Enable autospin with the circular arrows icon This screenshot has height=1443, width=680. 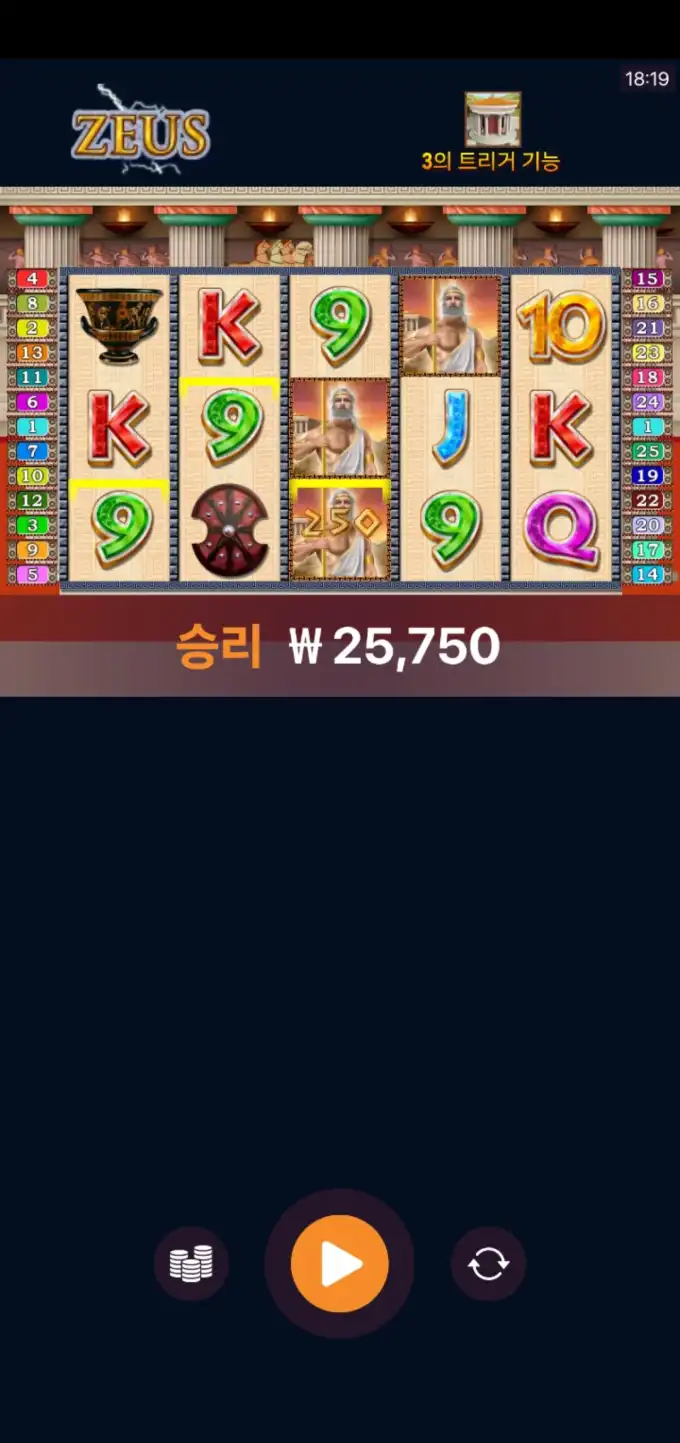[x=488, y=1264]
